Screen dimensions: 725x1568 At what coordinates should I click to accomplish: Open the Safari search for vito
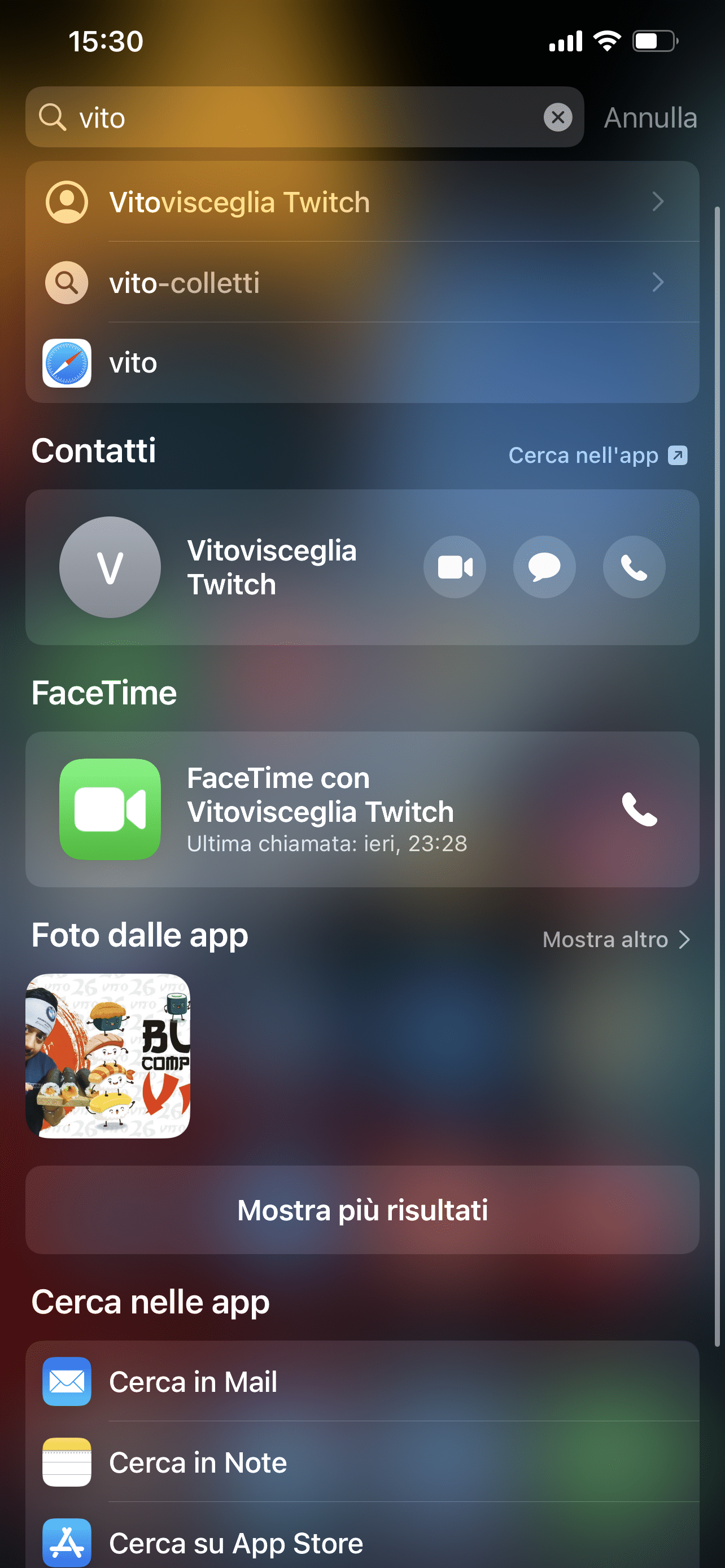pos(362,363)
